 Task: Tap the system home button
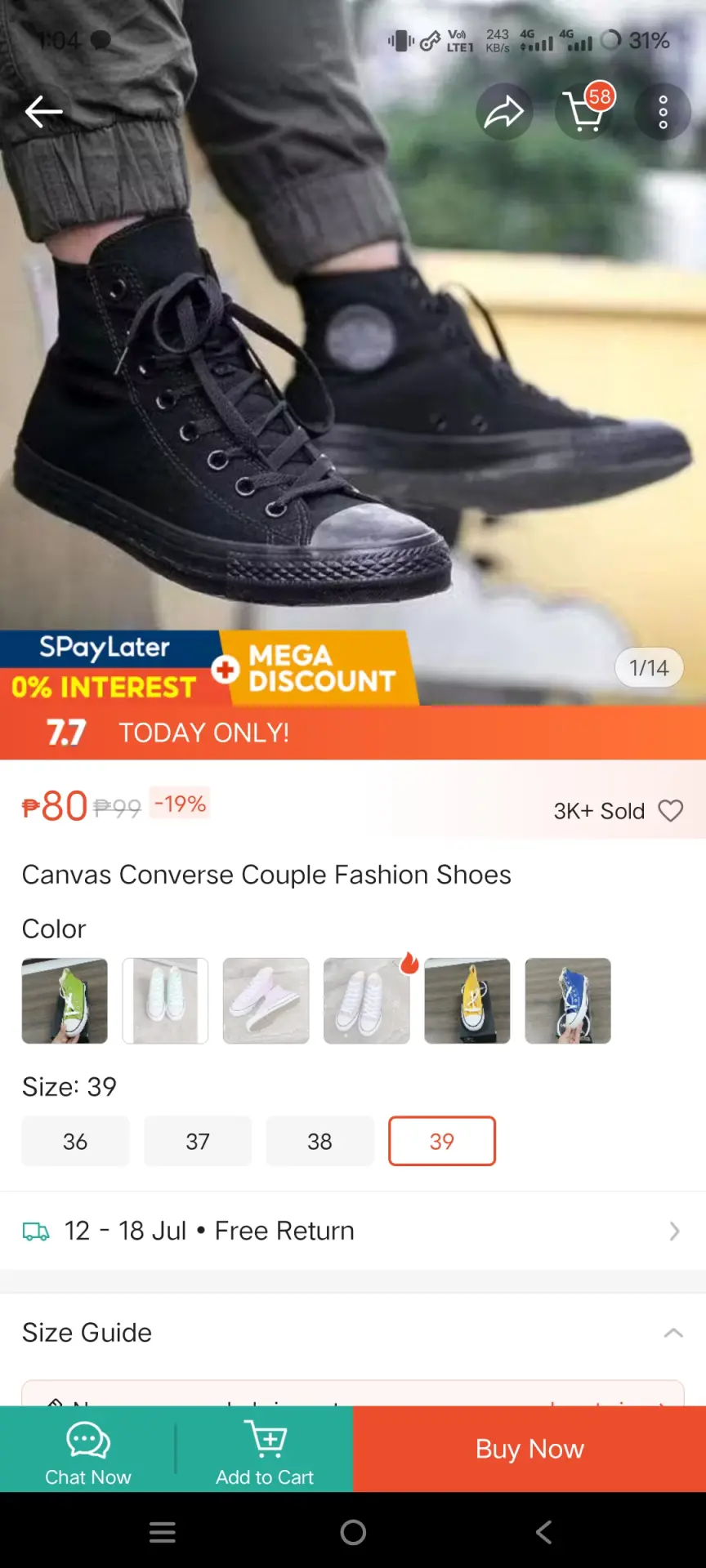(353, 1532)
